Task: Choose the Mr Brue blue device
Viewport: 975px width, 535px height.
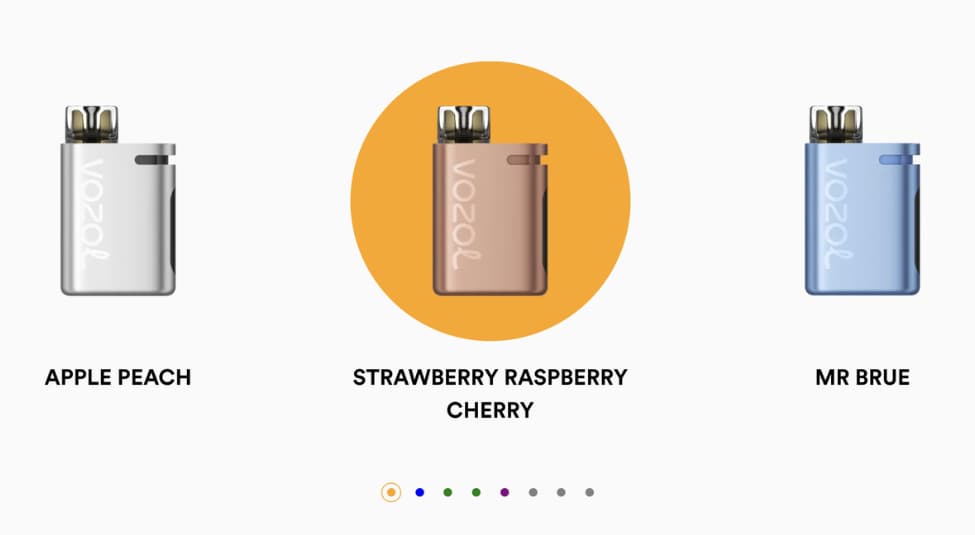Action: (x=862, y=201)
